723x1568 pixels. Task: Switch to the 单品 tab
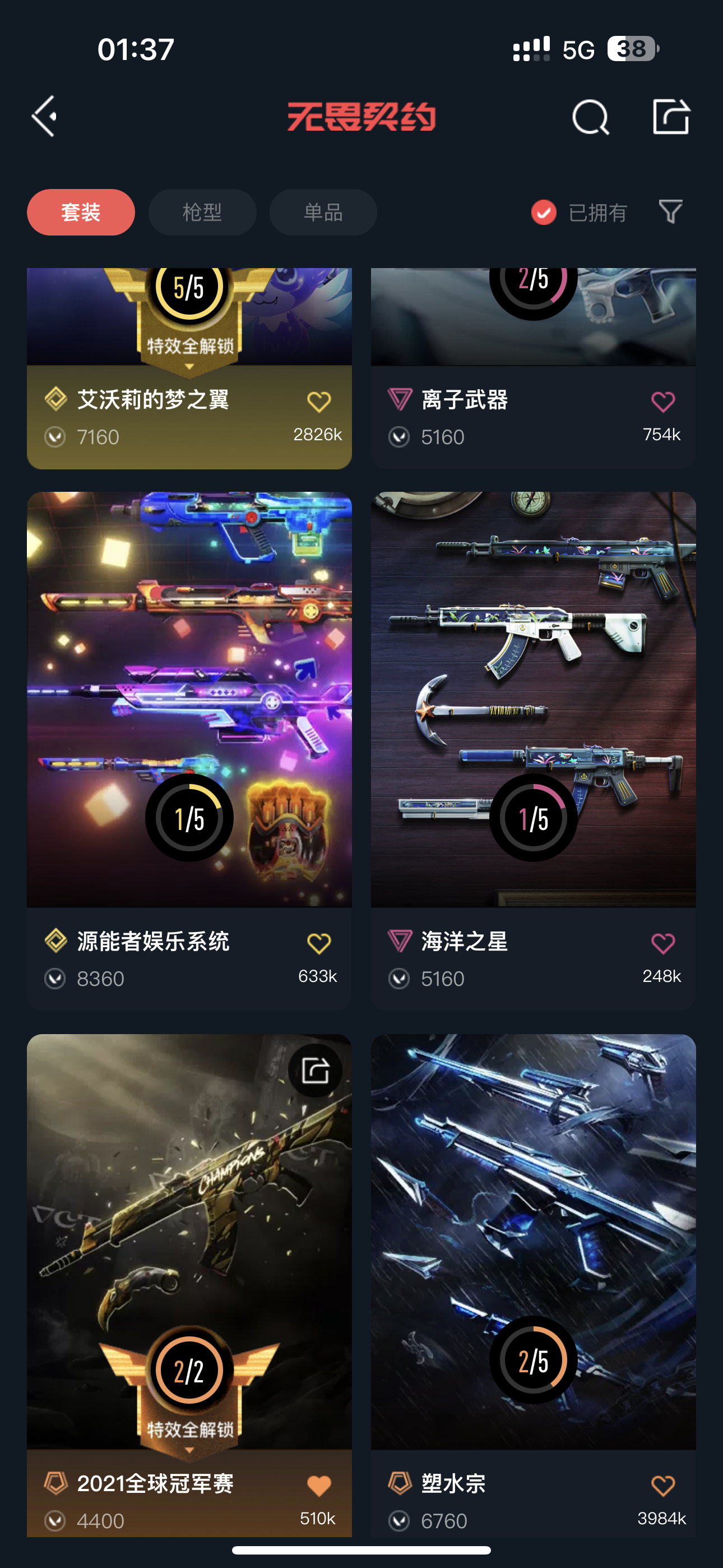[323, 213]
